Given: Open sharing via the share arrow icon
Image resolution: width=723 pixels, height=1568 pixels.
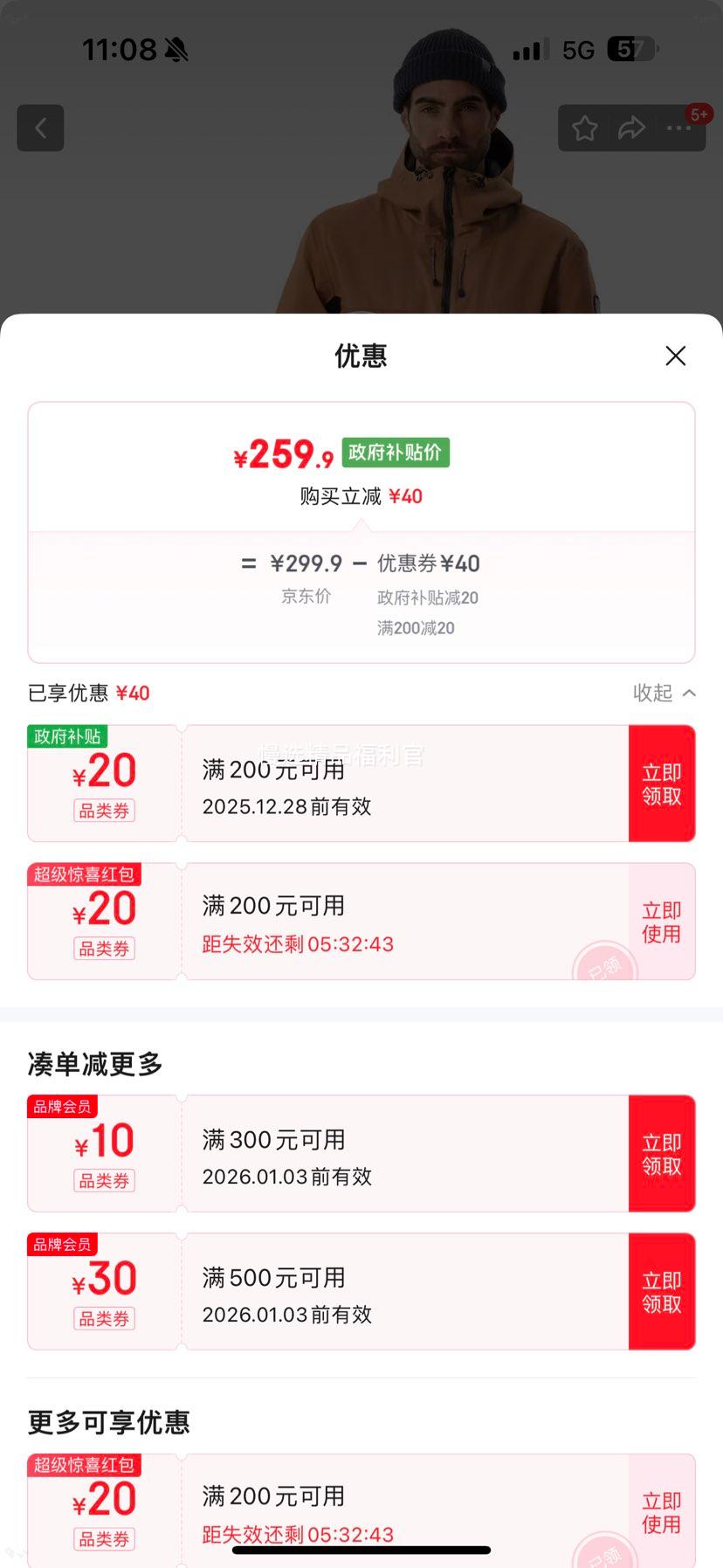Looking at the screenshot, I should pos(630,128).
